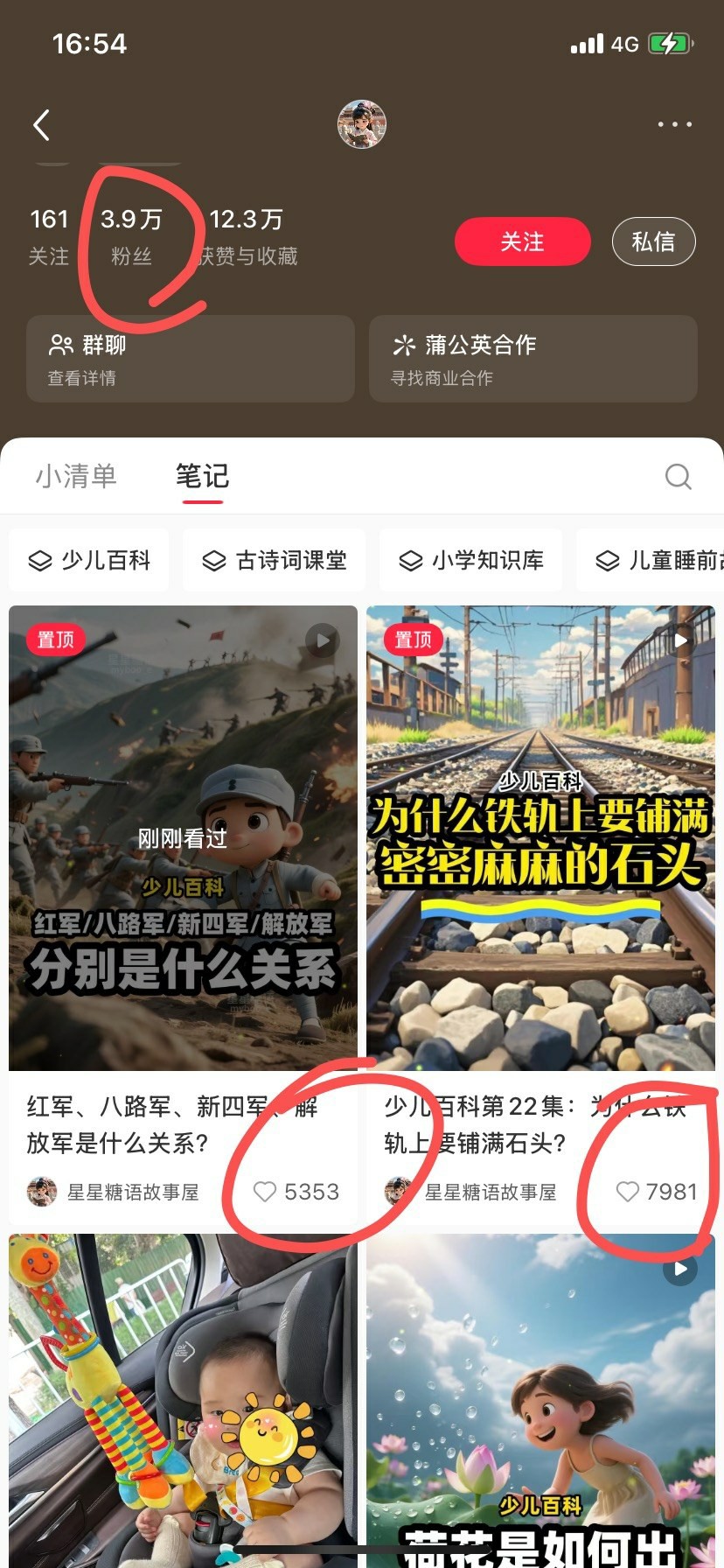The image size is (724, 1568).
Task: Search this user's notes
Action: [x=678, y=477]
